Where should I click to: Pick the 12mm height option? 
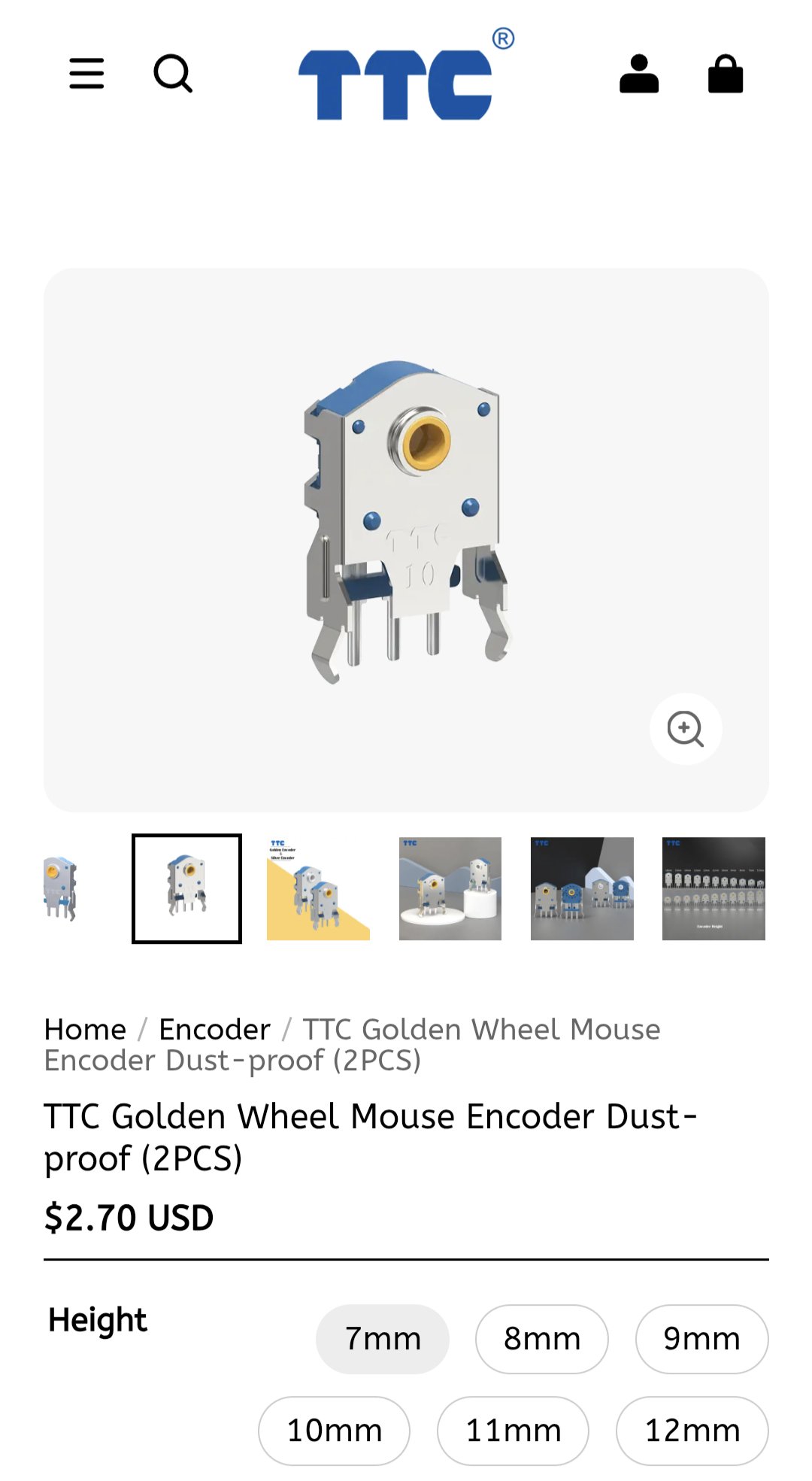(692, 1431)
